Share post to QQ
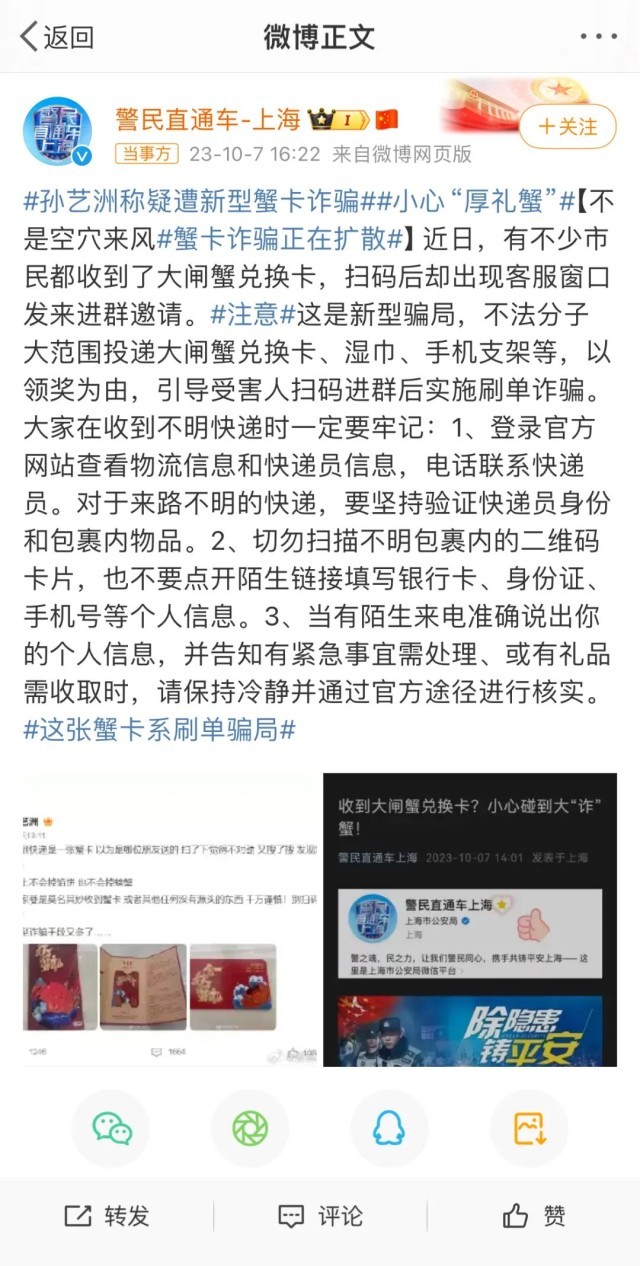Image resolution: width=640 pixels, height=1266 pixels. point(389,1128)
